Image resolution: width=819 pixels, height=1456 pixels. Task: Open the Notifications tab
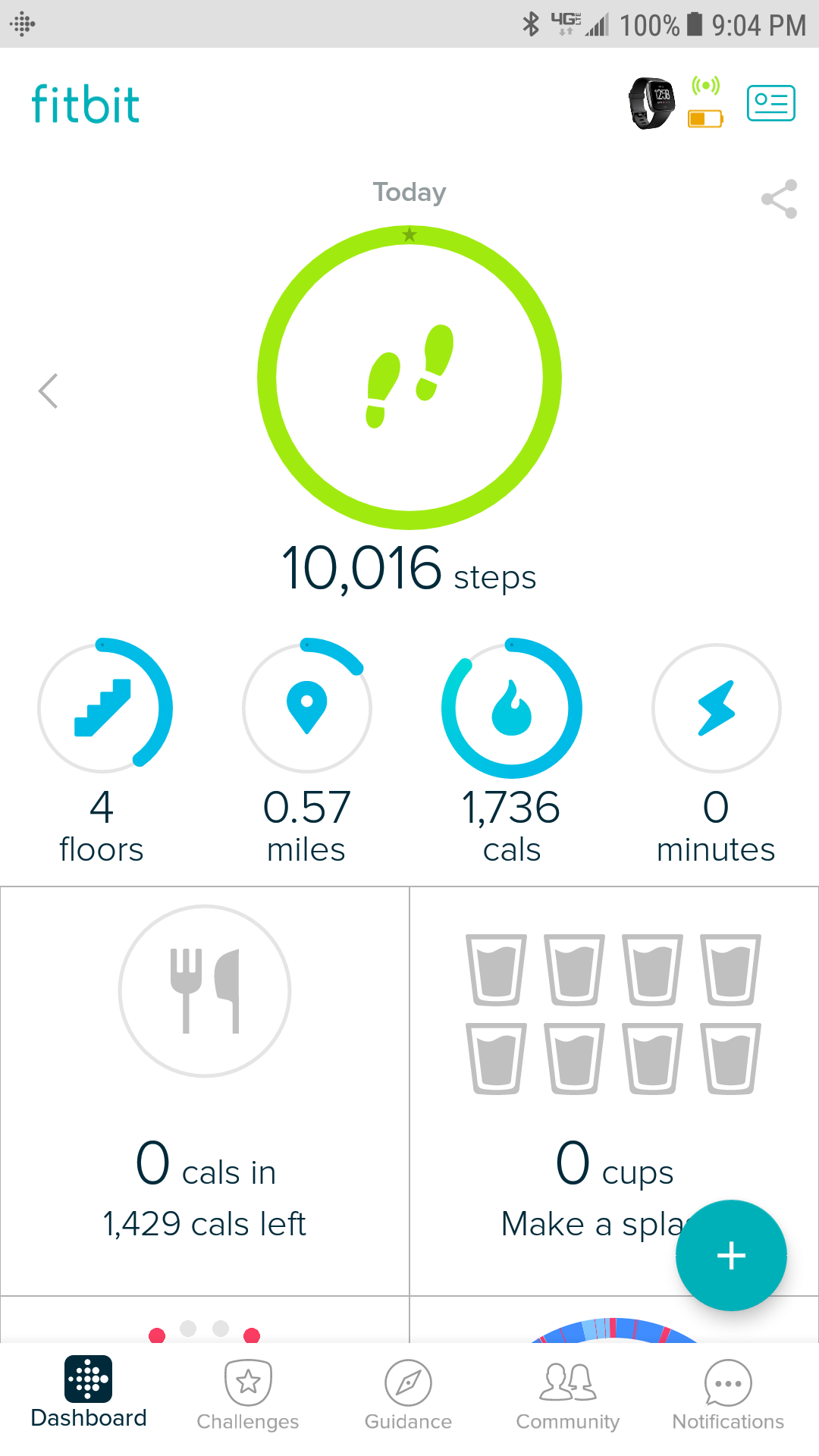[x=728, y=1395]
